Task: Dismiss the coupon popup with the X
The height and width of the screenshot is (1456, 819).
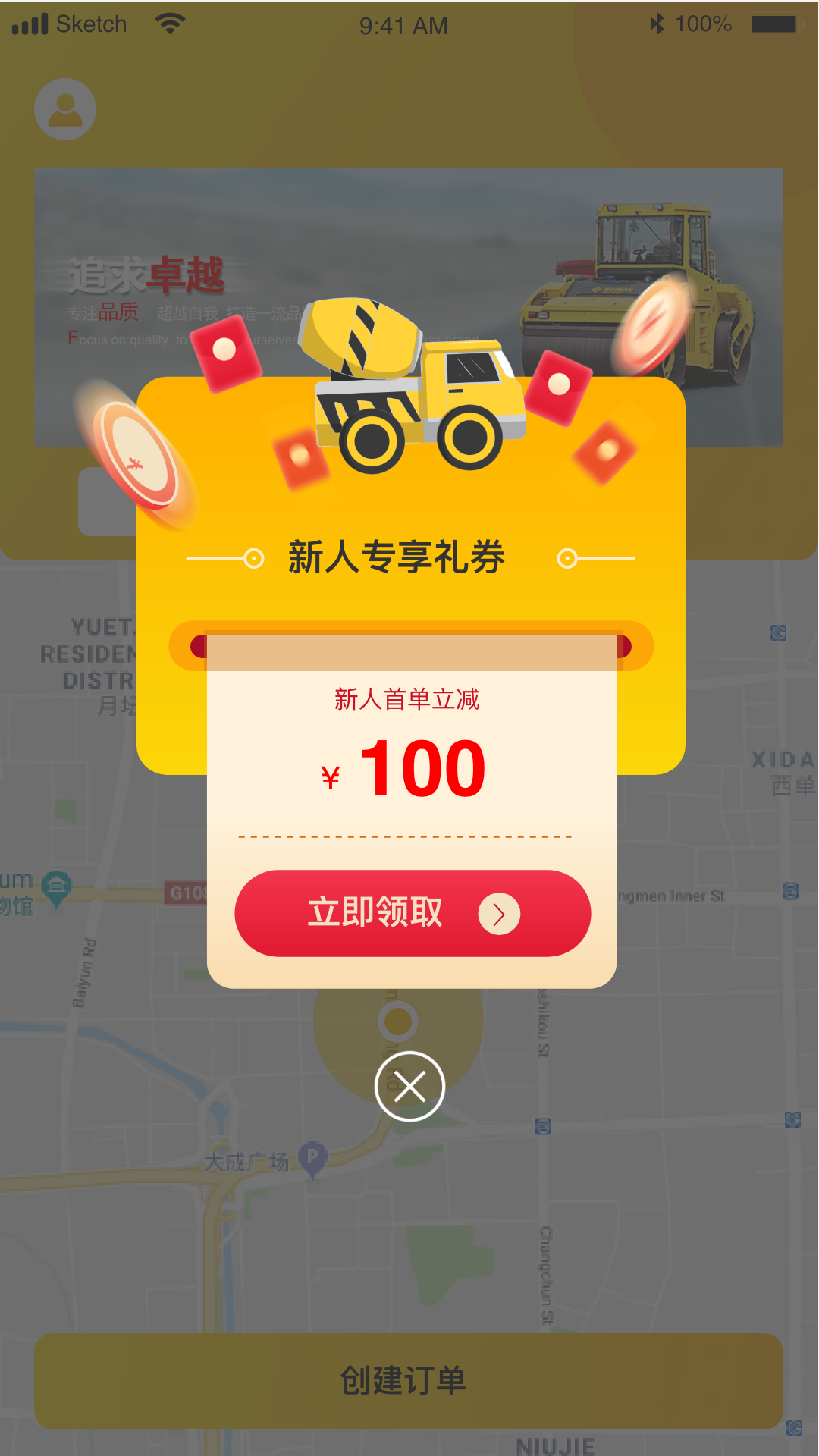Action: tap(409, 1087)
